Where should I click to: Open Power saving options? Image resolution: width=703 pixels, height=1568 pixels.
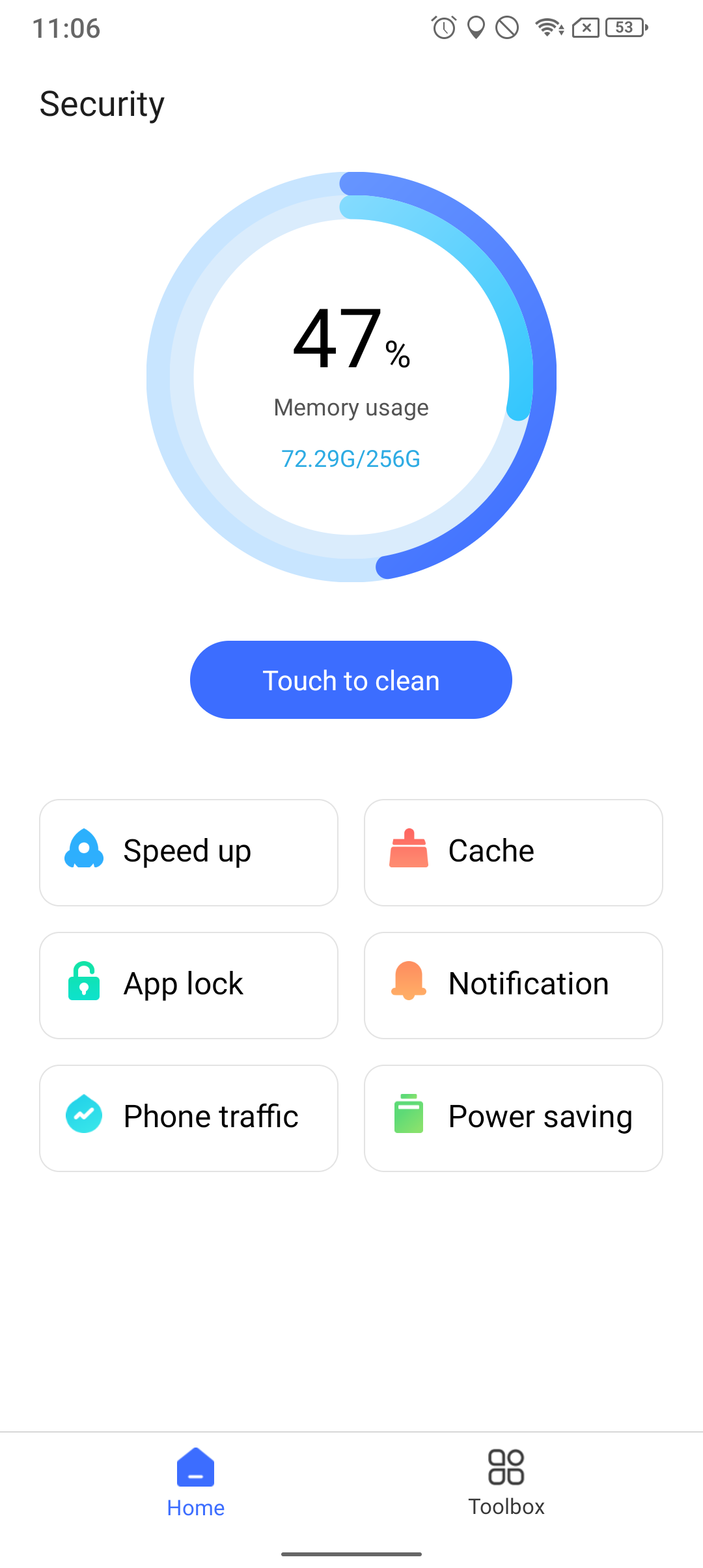514,1118
